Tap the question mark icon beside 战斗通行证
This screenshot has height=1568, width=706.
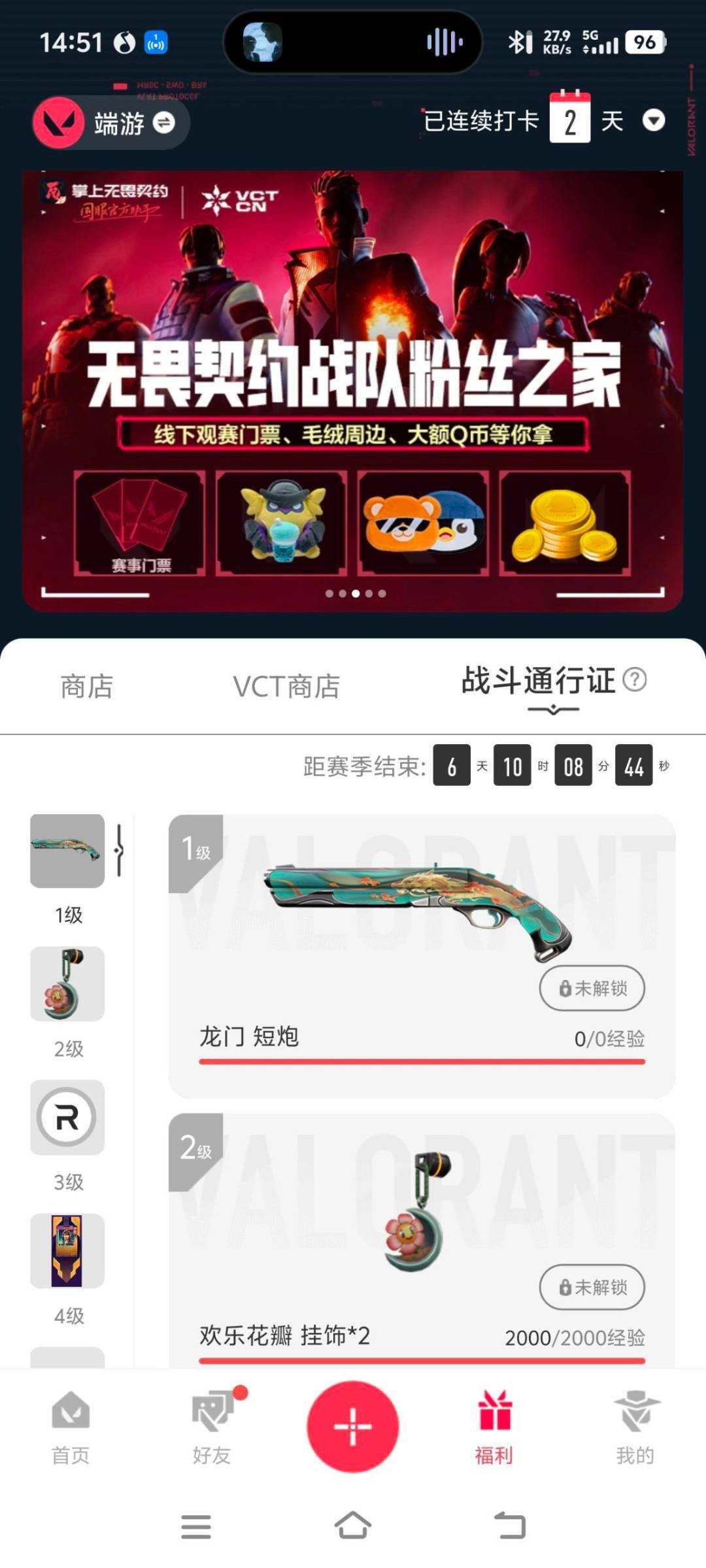click(637, 680)
